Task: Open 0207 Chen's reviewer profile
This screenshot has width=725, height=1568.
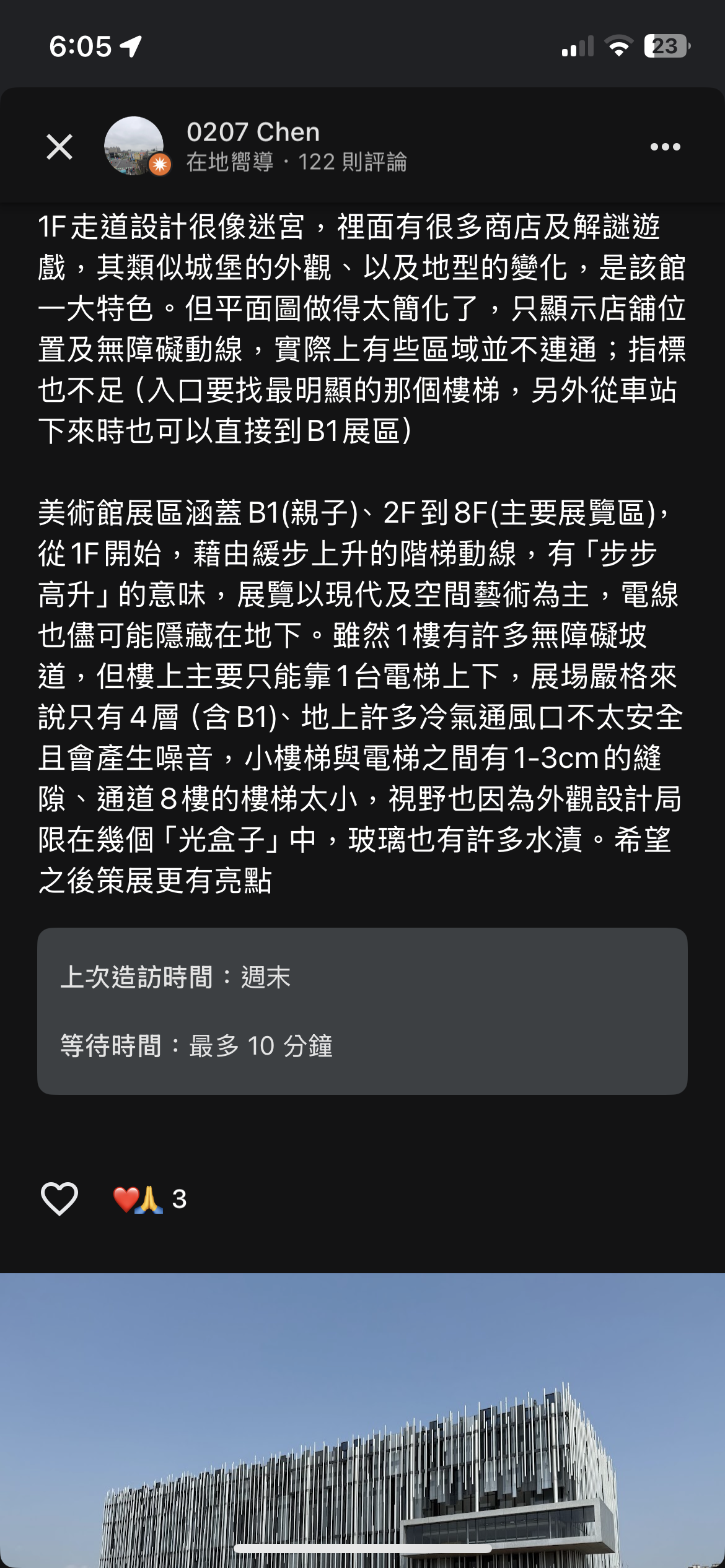Action: [253, 133]
